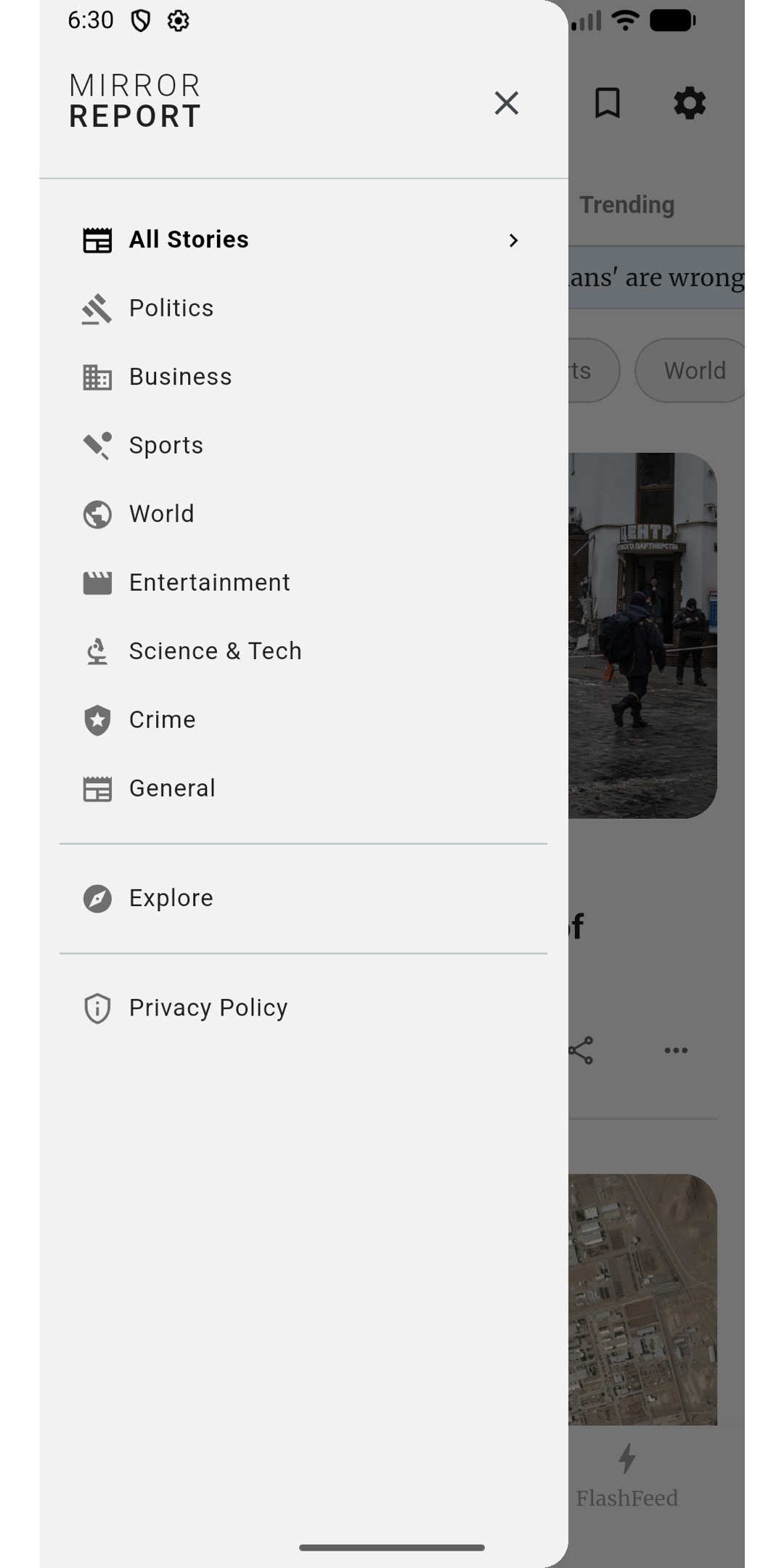This screenshot has height=1568, width=784.
Task: Open the FlashFeed tab
Action: click(x=627, y=1477)
